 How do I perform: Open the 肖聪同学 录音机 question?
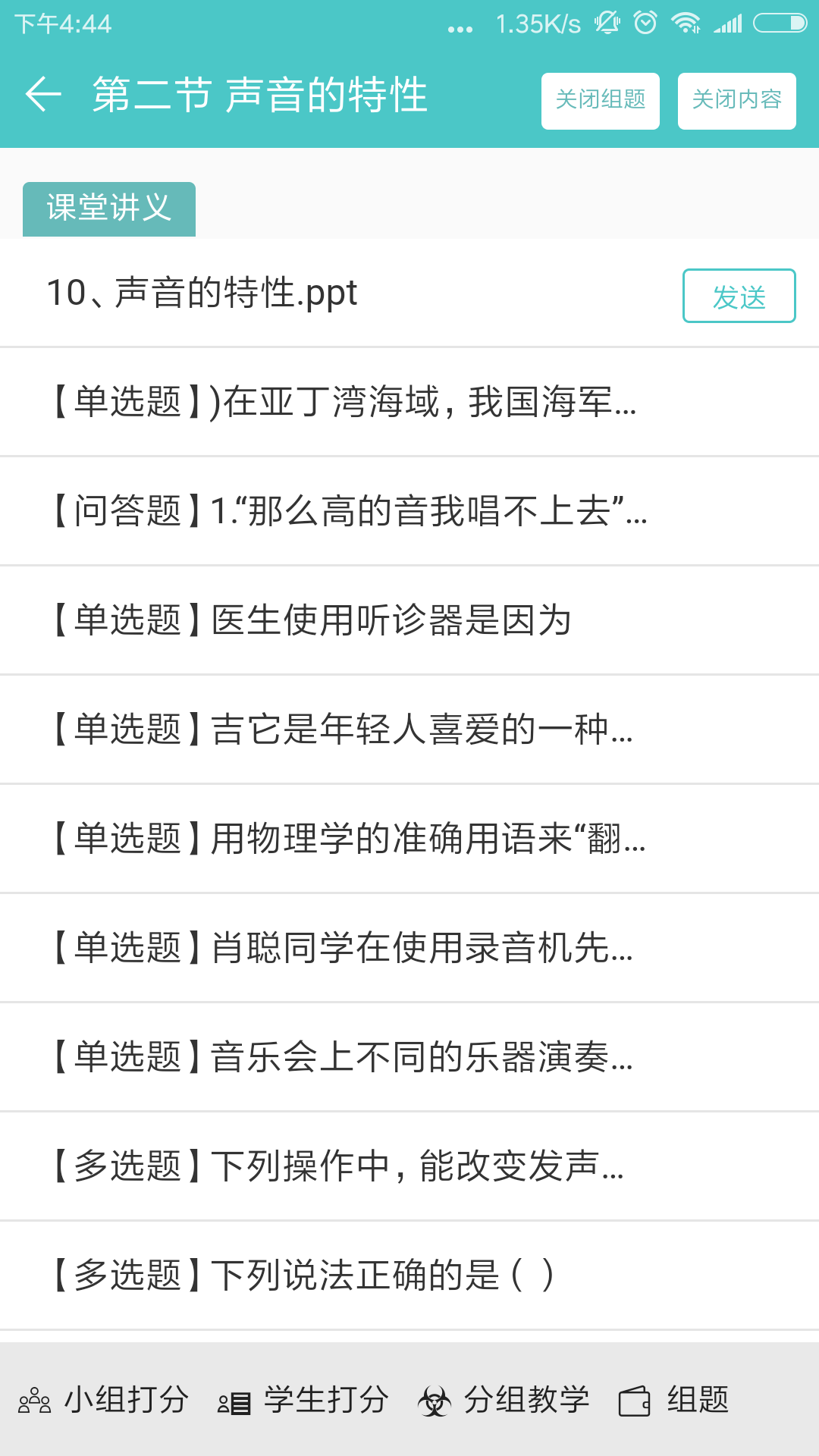pos(340,948)
